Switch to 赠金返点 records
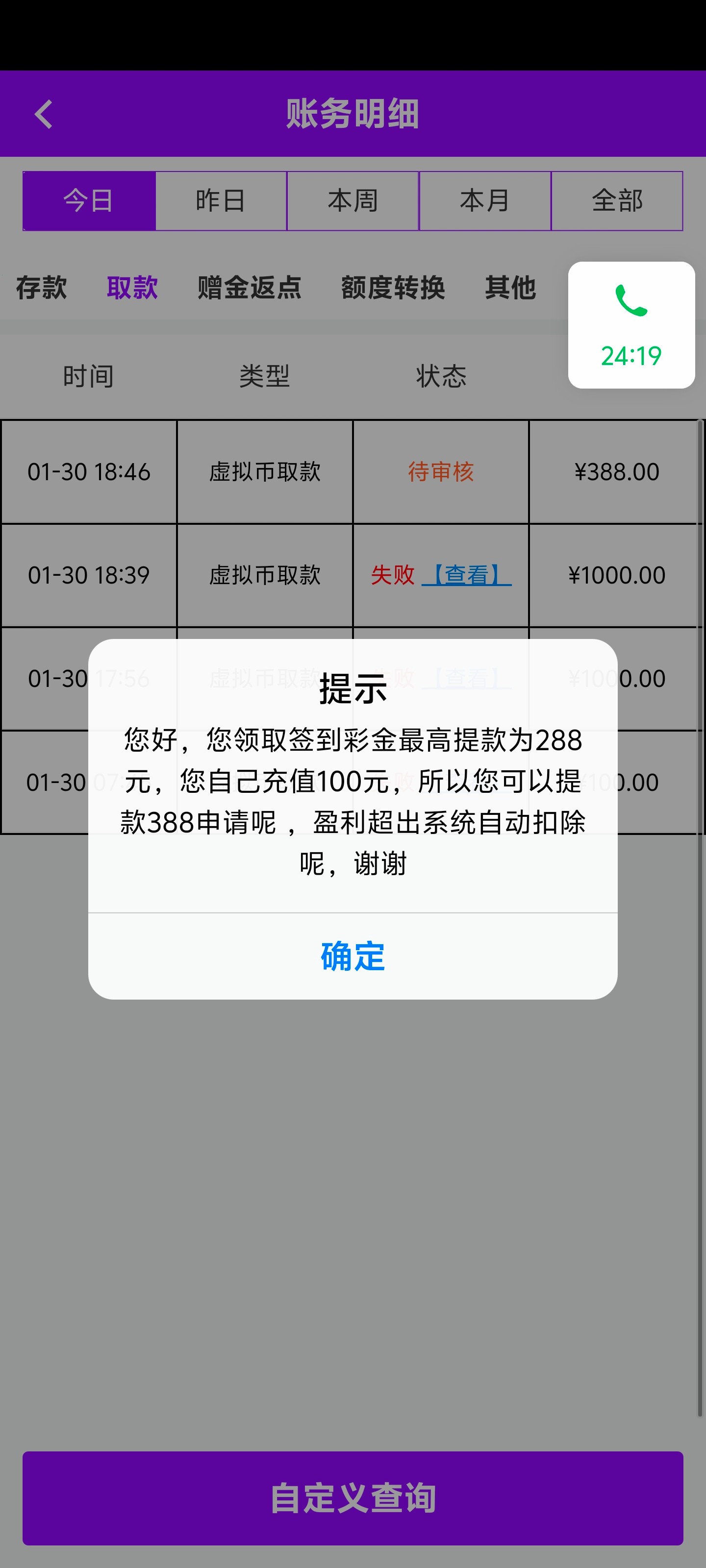The width and height of the screenshot is (706, 1568). 249,287
